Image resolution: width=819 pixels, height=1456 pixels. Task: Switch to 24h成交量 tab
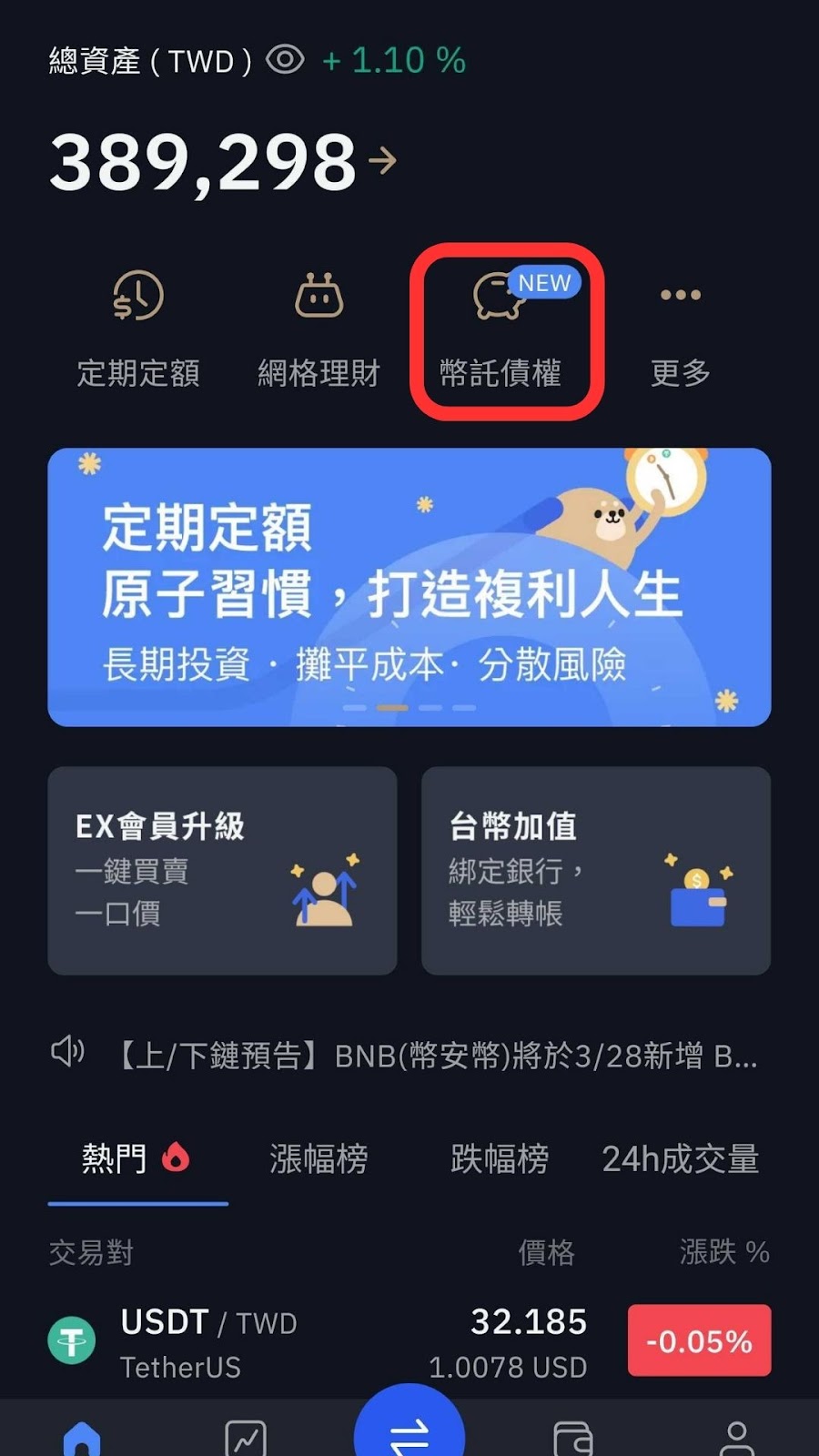point(680,1159)
